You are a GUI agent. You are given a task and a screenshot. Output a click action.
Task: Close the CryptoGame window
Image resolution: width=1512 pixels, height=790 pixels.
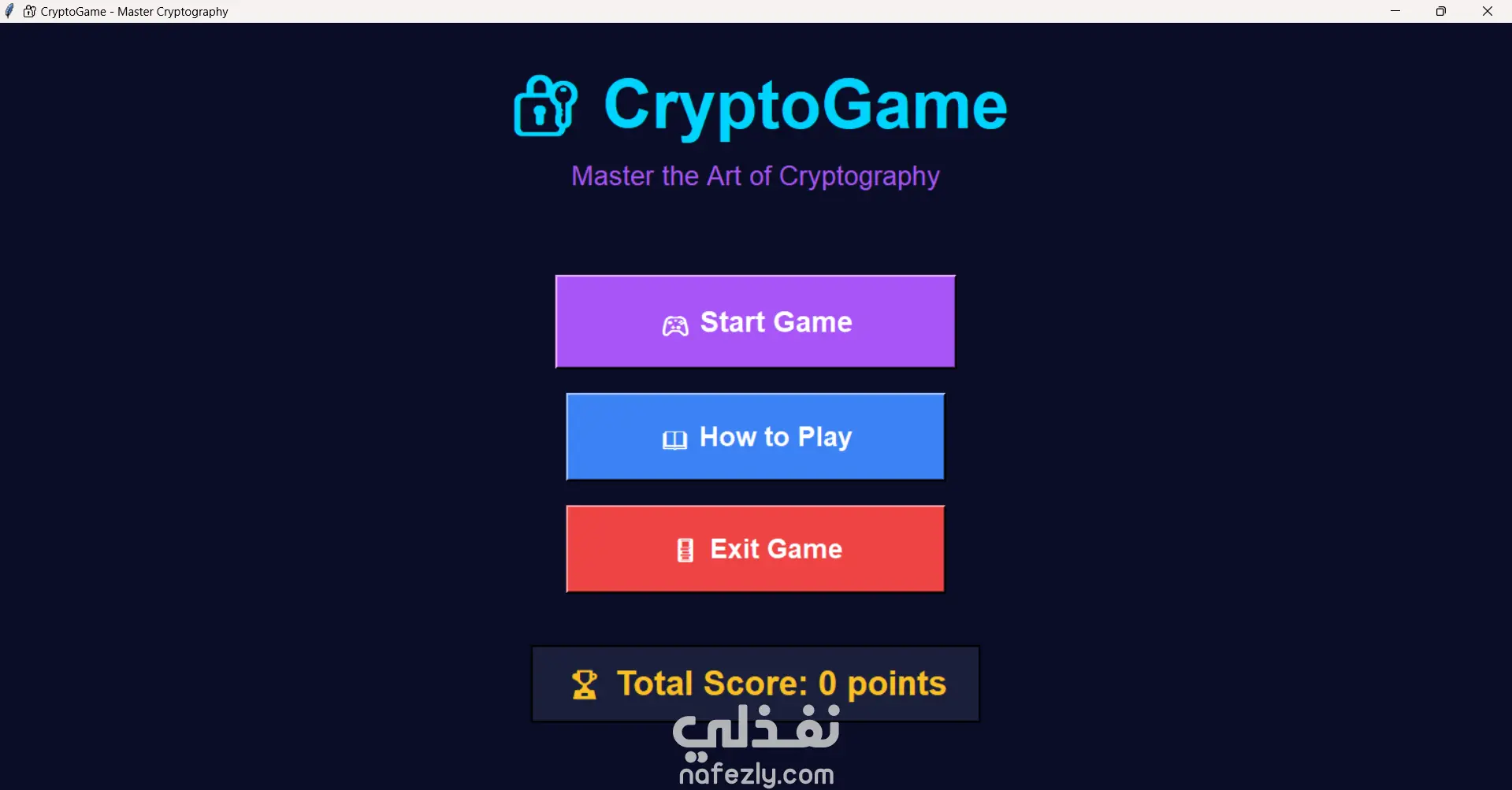click(x=1487, y=11)
